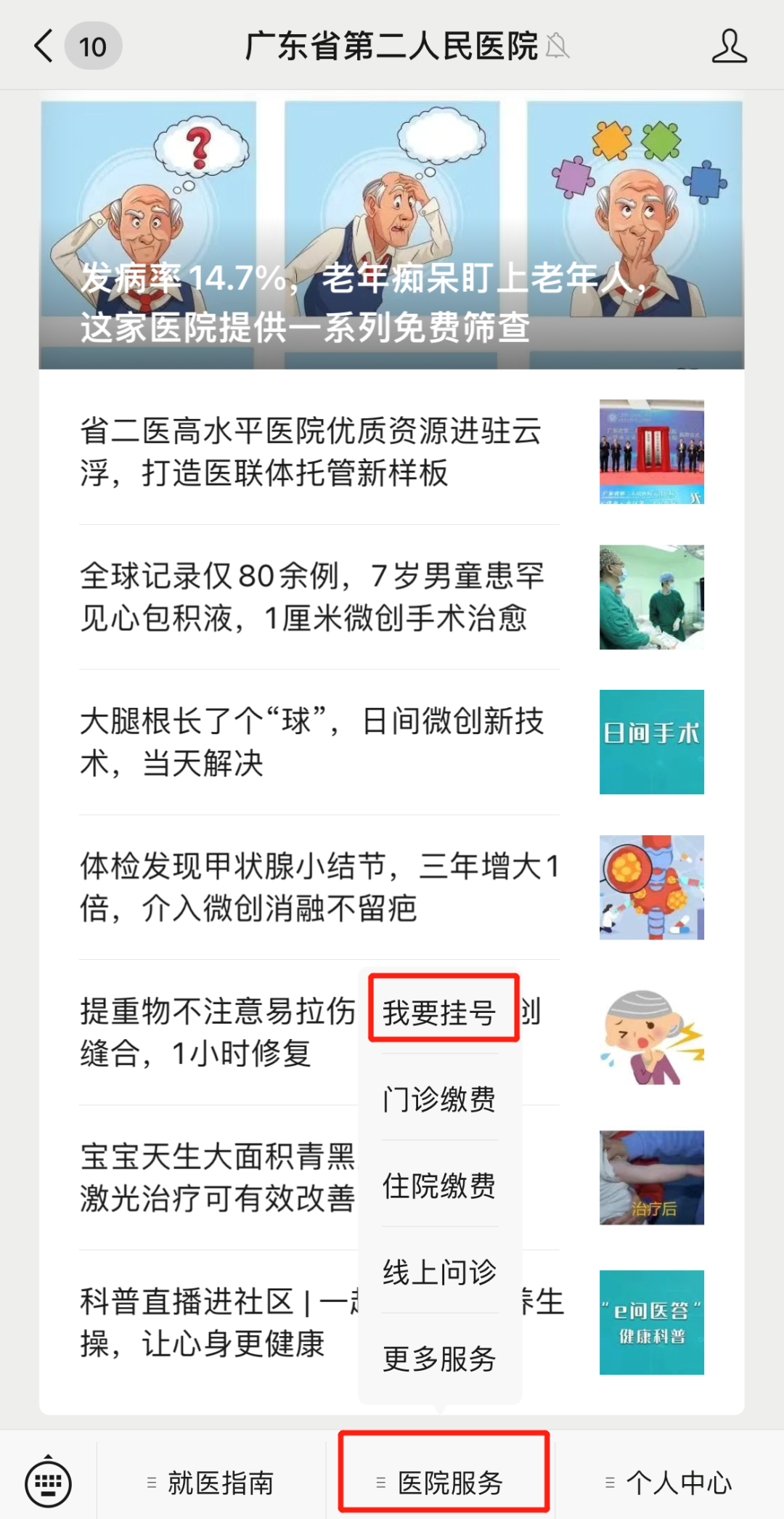
Task: Open the account profile icon
Action: tap(729, 46)
